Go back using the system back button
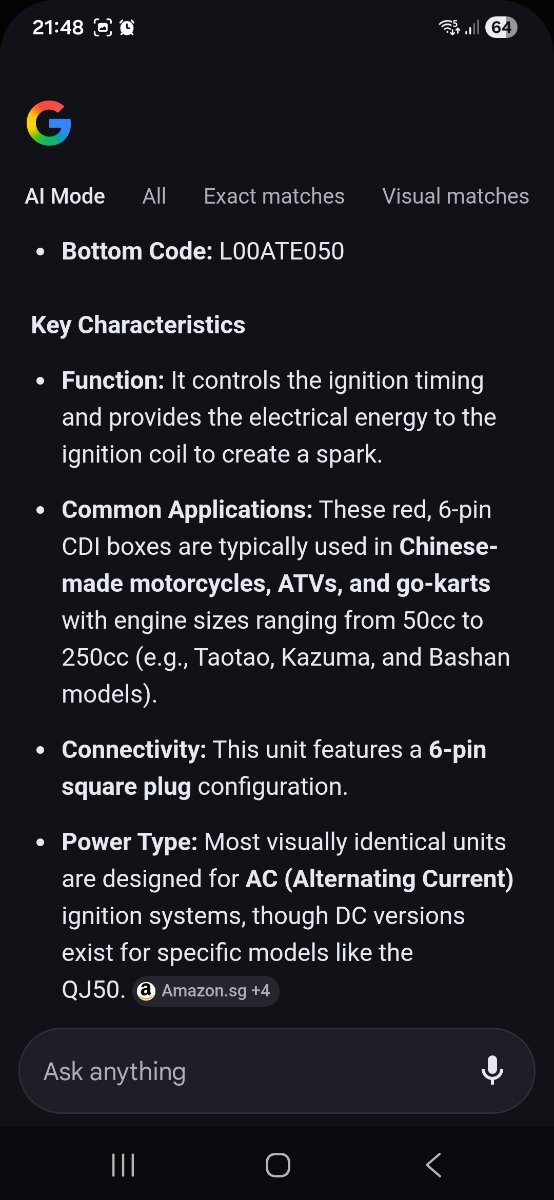Viewport: 554px width, 1200px height. pyautogui.click(x=433, y=1165)
